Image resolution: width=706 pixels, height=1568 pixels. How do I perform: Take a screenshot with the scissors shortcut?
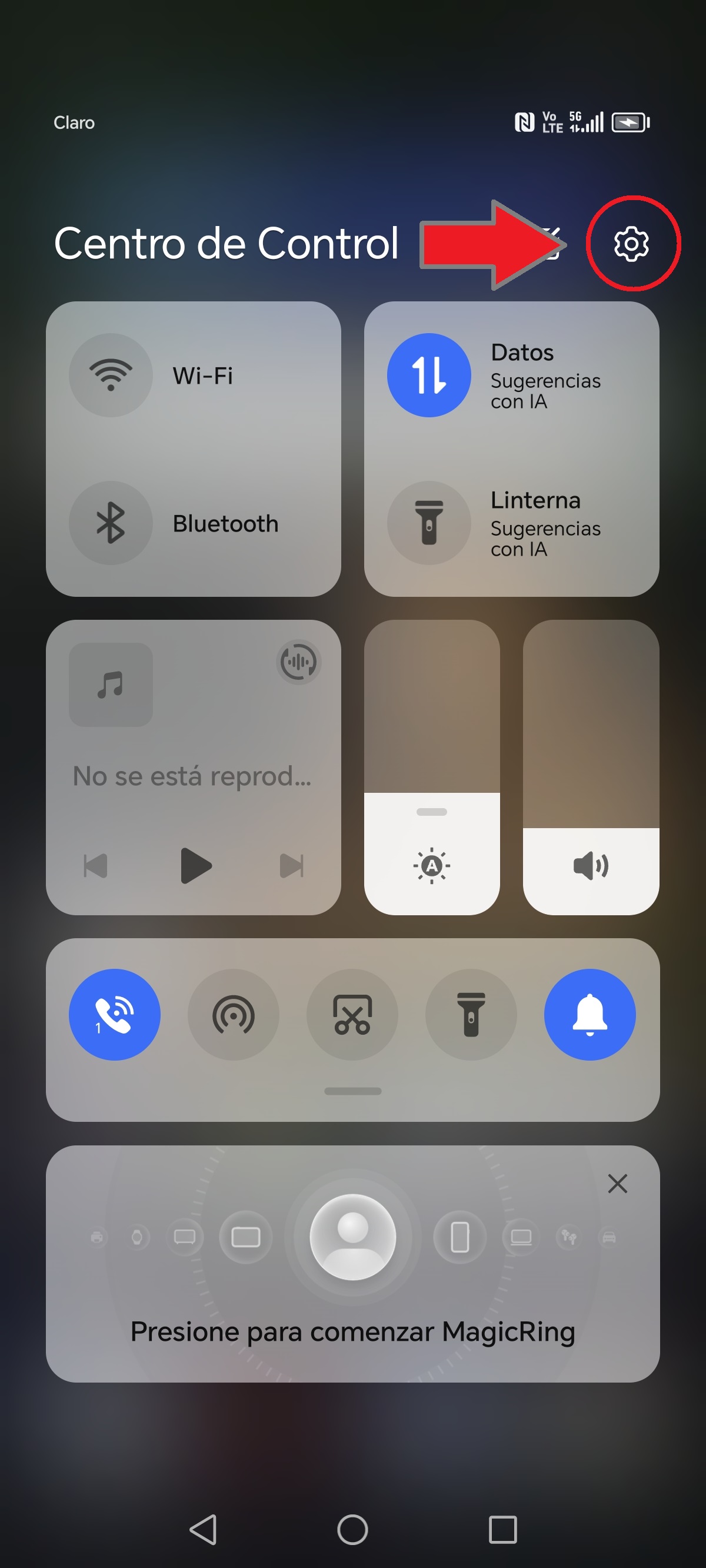352,1014
